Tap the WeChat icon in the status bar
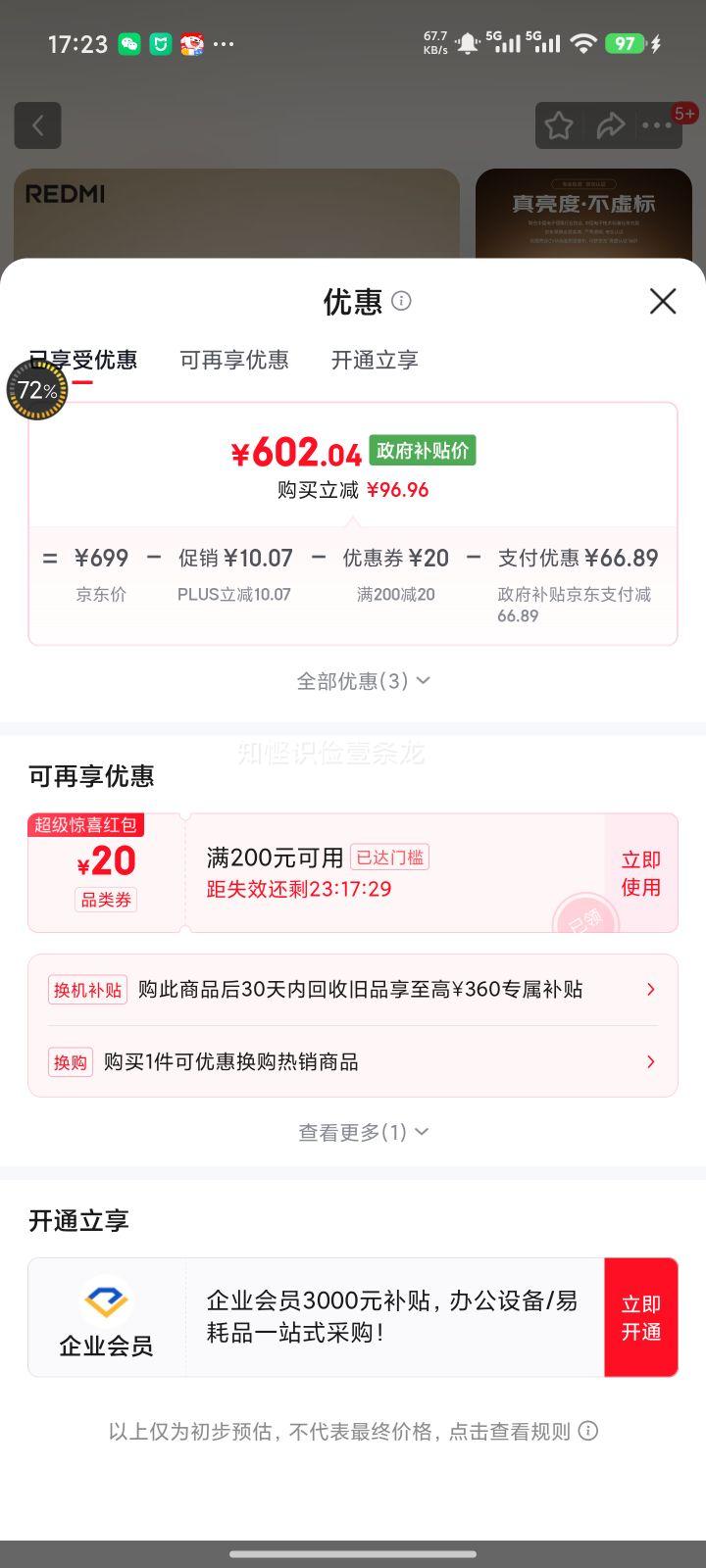706x1568 pixels. click(x=128, y=44)
